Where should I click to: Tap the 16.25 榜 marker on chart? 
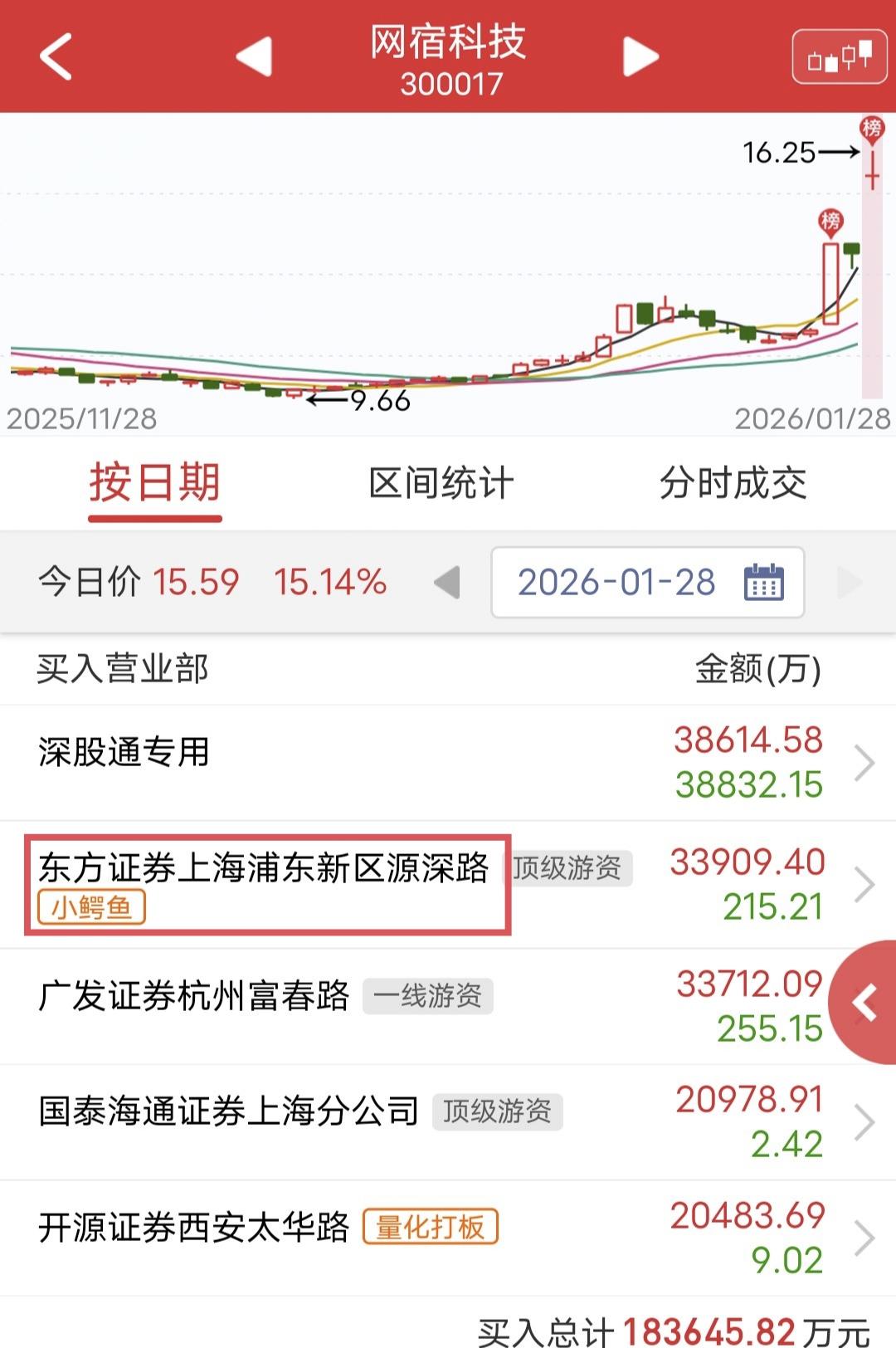tap(872, 129)
